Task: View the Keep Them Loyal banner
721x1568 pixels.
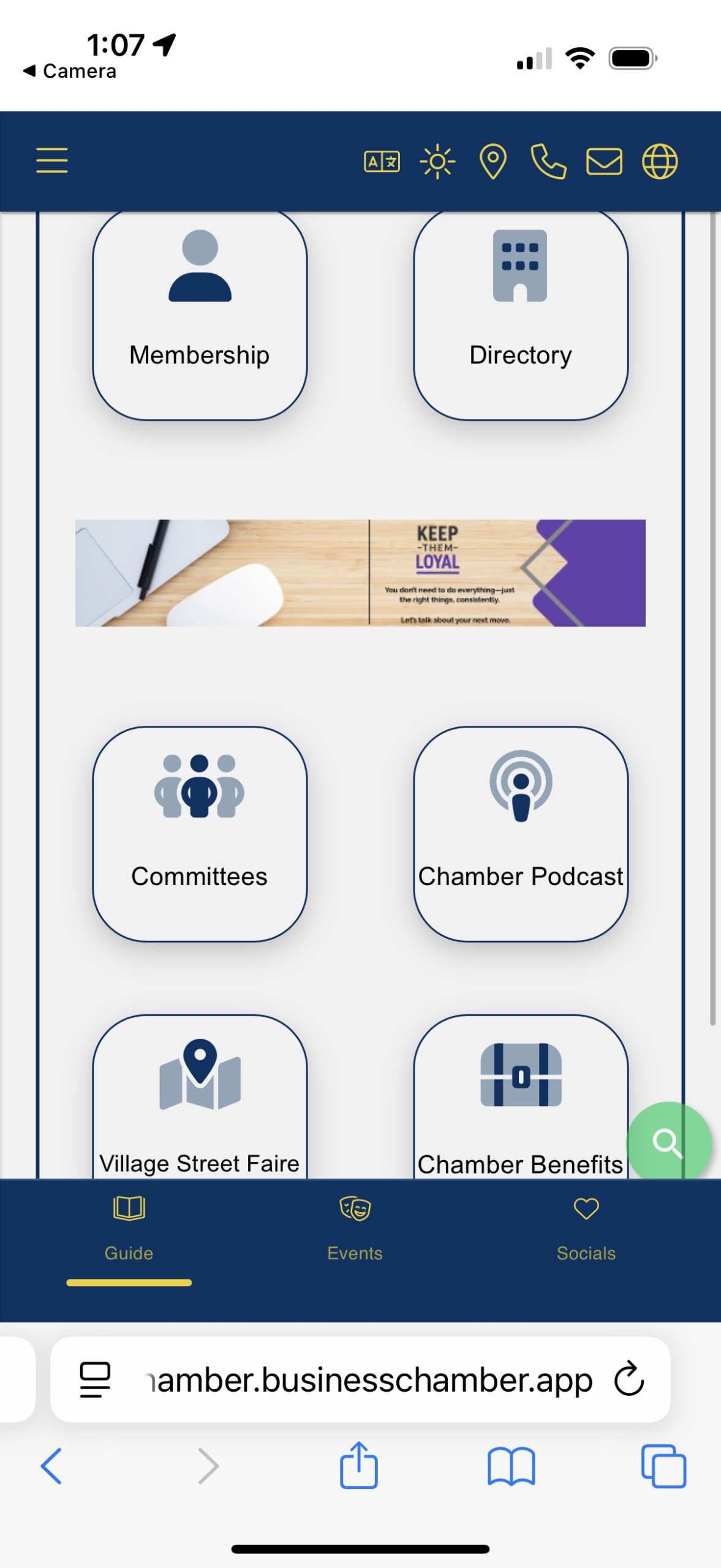Action: point(360,573)
